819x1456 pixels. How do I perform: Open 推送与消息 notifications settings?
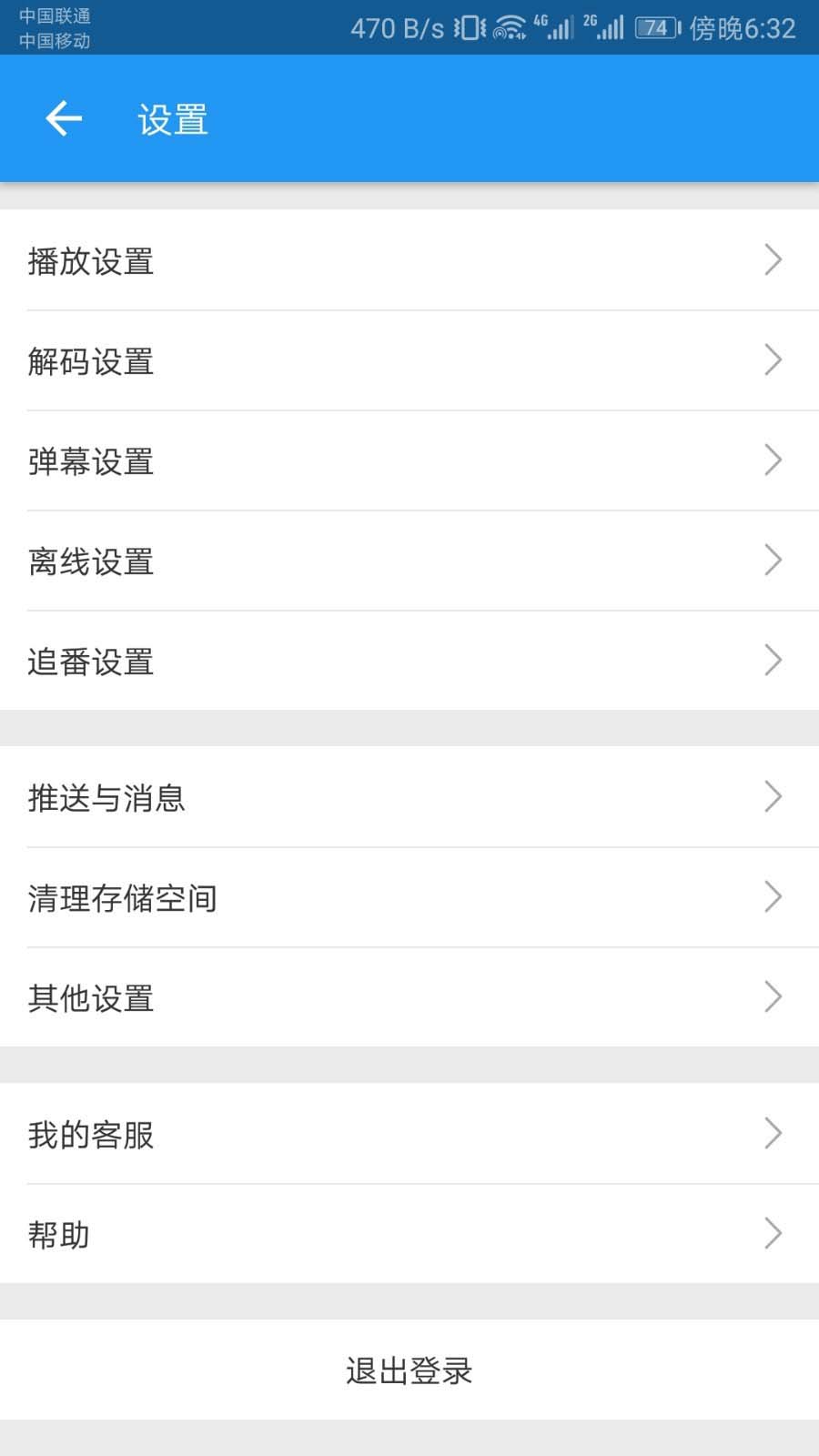click(x=409, y=798)
